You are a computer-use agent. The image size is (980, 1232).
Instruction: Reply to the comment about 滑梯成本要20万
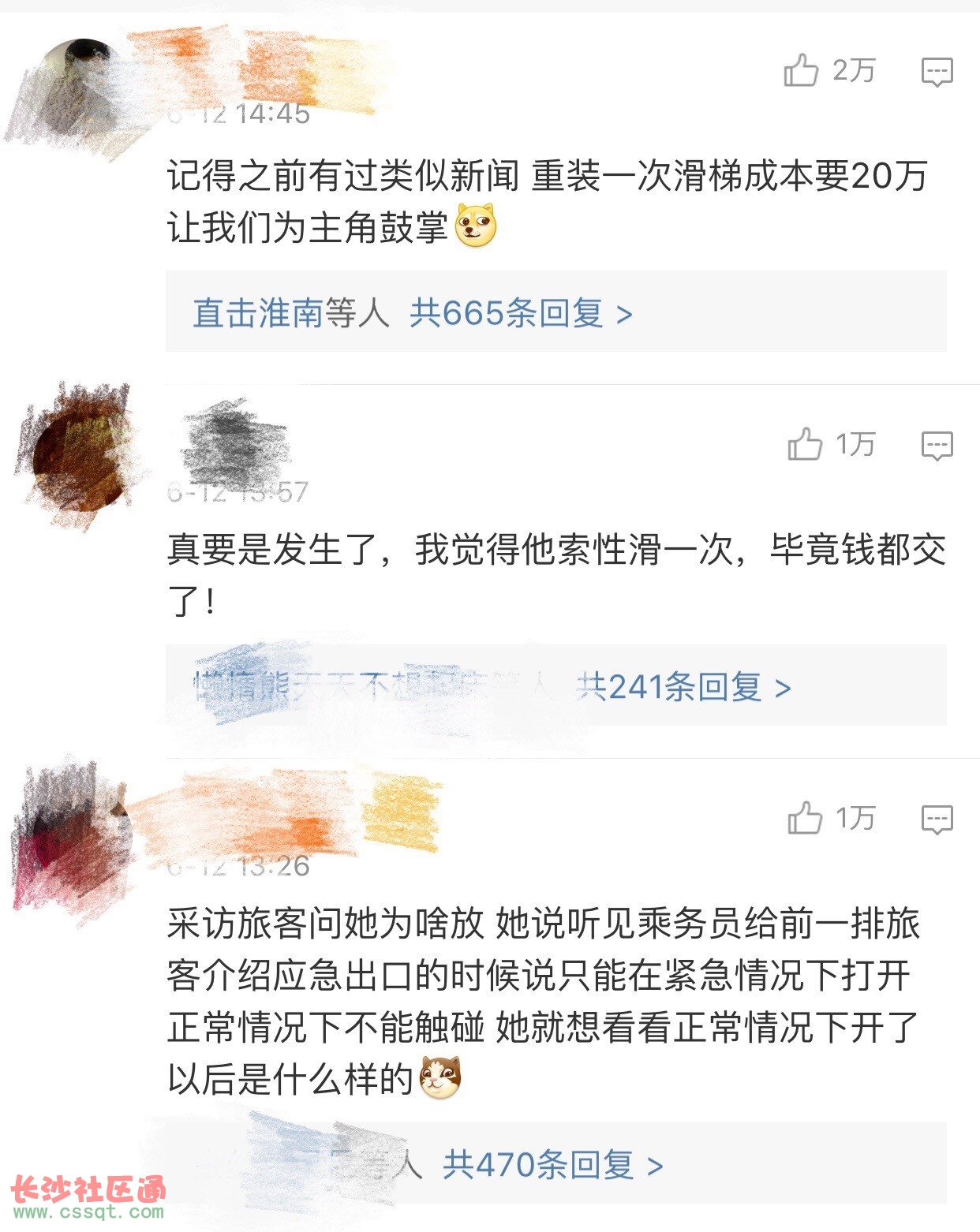click(937, 72)
